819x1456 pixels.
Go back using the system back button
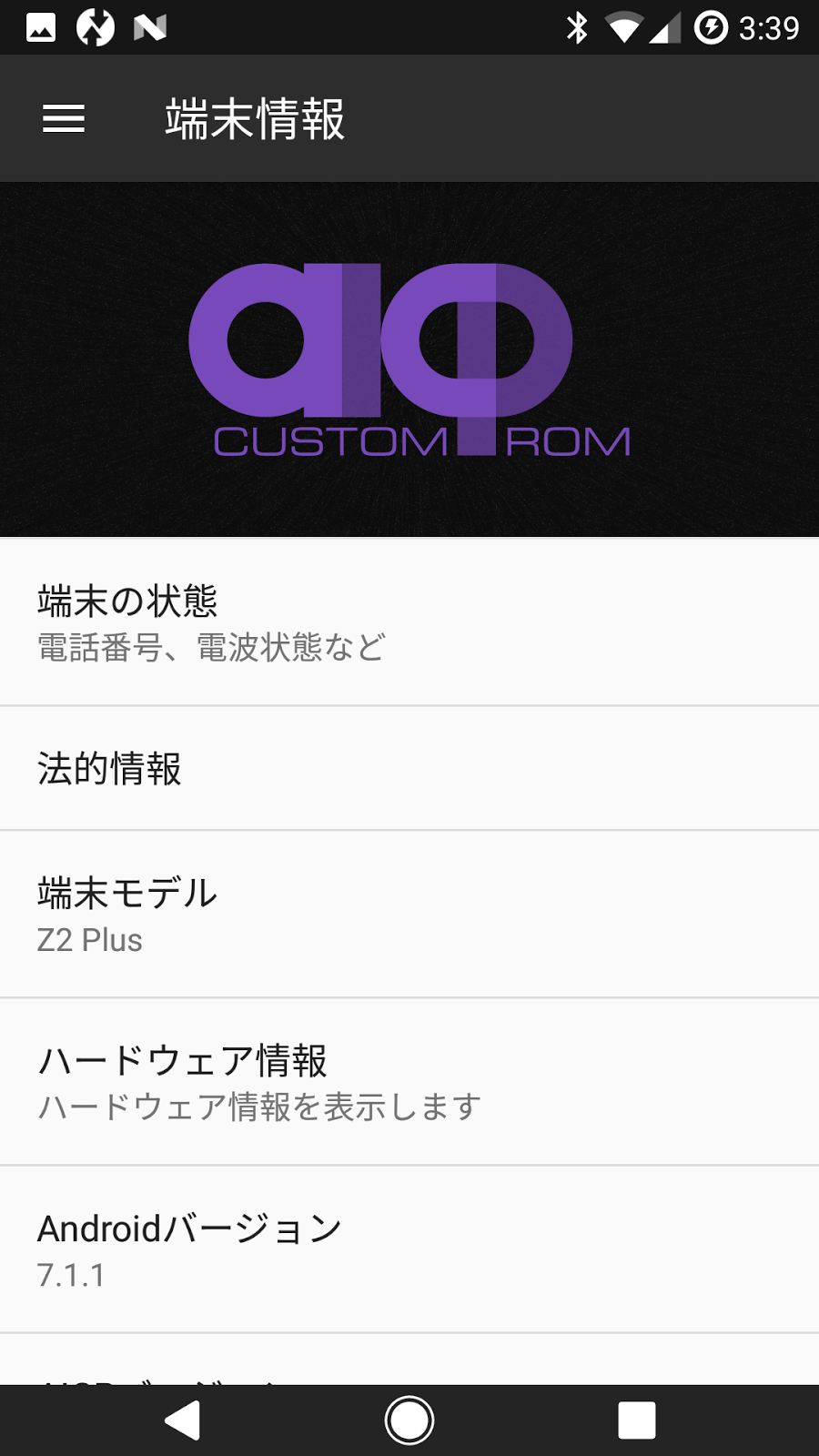(x=182, y=1421)
